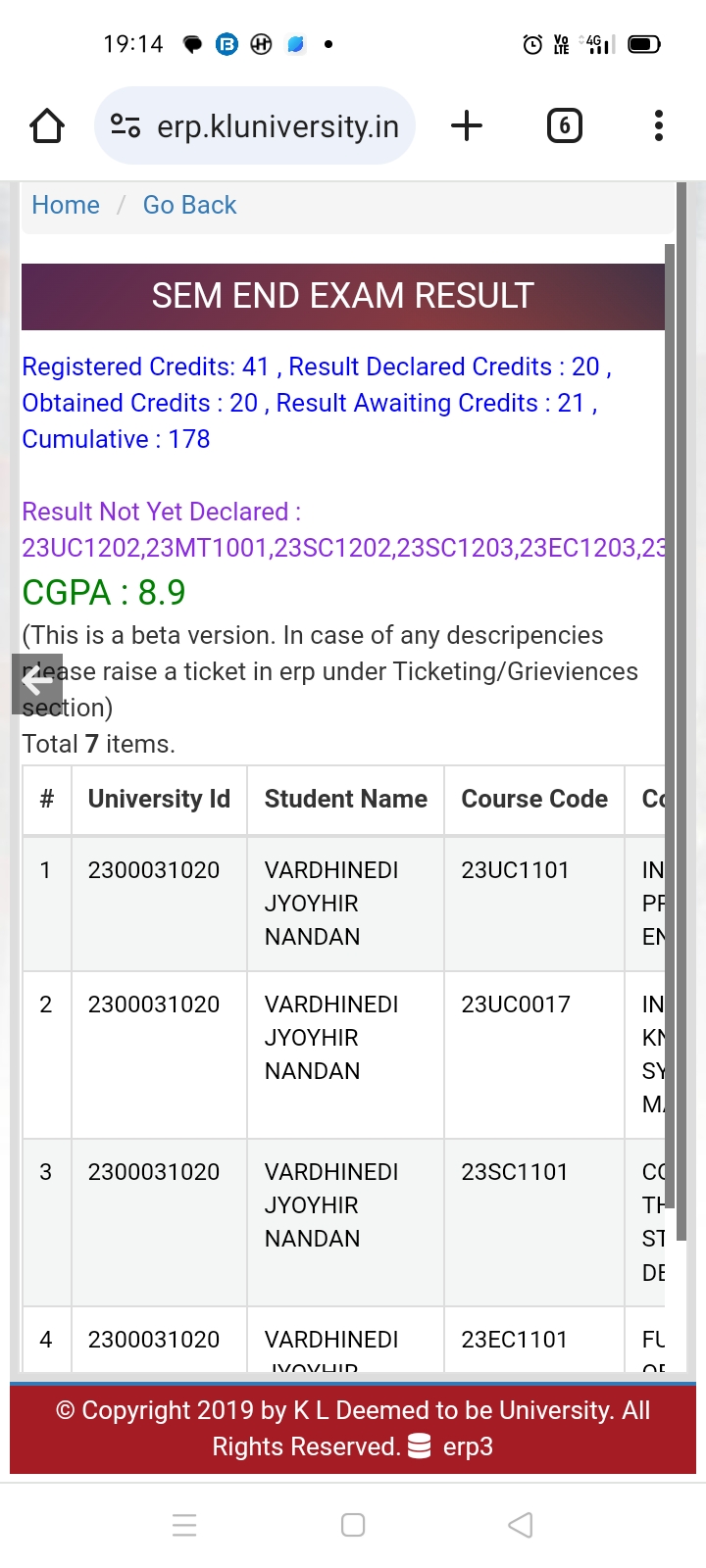Open the tab switcher showing 6 tabs
Screen dimensions: 706x1568
pos(564,125)
